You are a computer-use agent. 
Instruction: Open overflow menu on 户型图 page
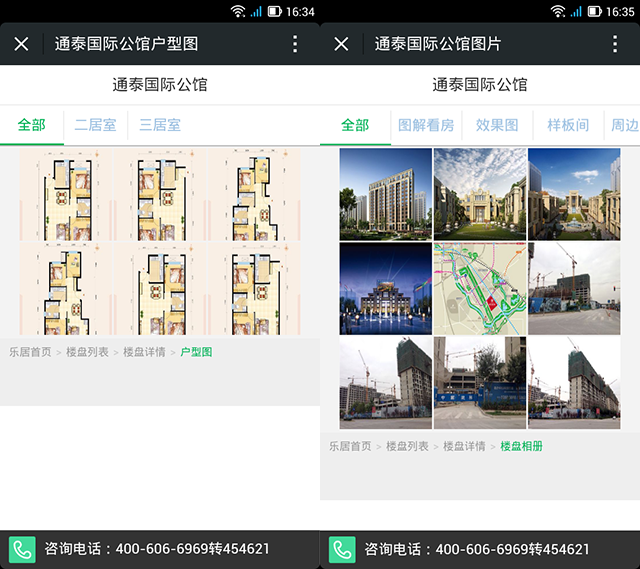[x=295, y=44]
